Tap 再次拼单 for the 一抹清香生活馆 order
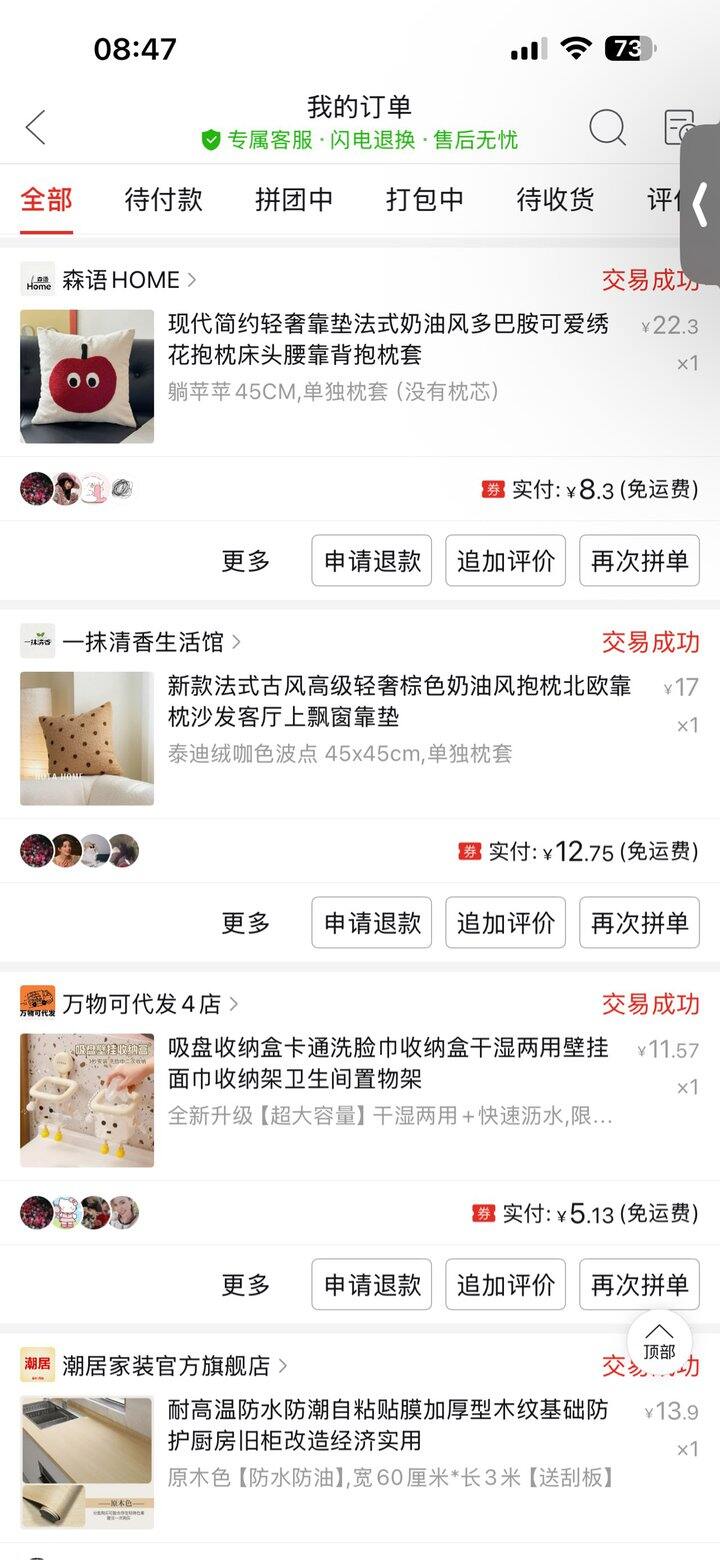720x1560 pixels. [639, 923]
